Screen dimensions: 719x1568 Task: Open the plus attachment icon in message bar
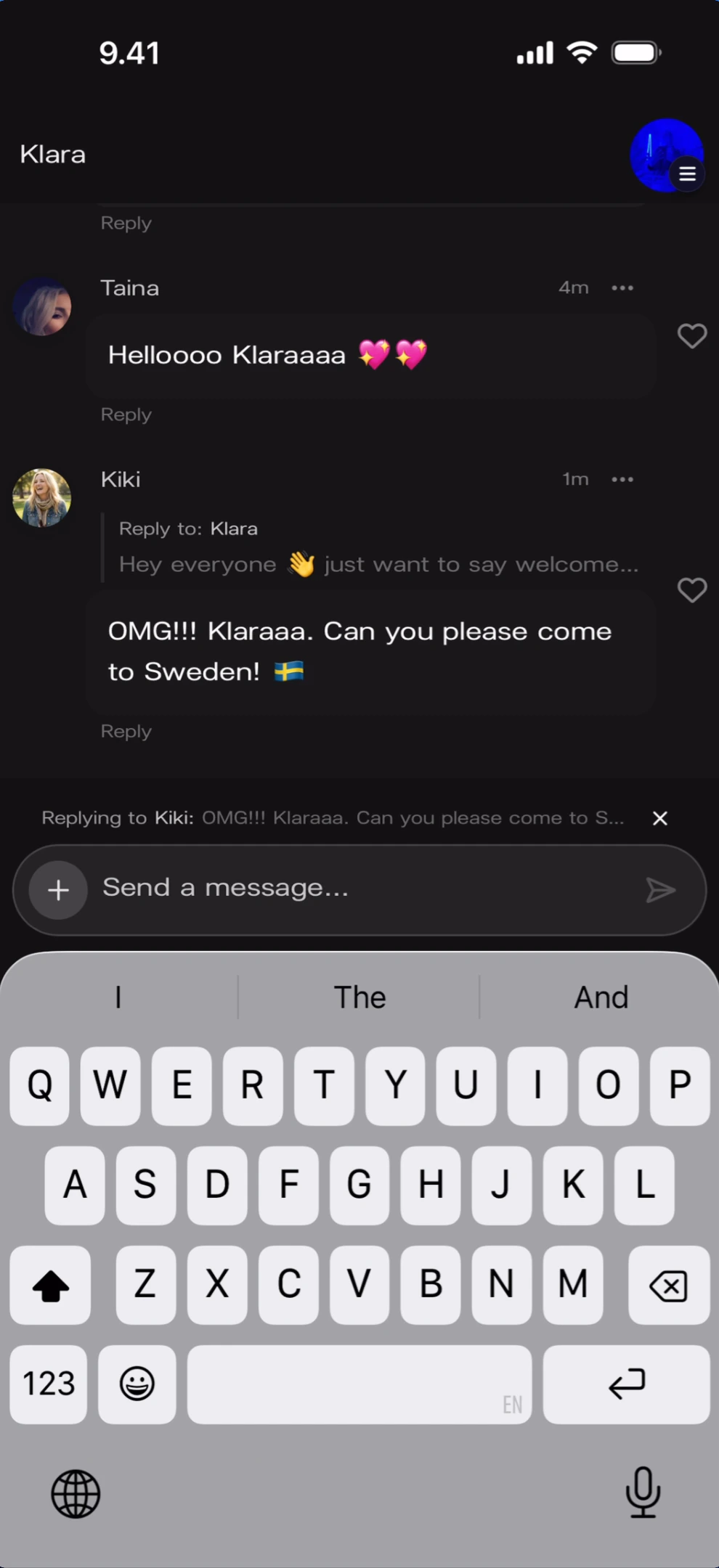click(x=57, y=889)
